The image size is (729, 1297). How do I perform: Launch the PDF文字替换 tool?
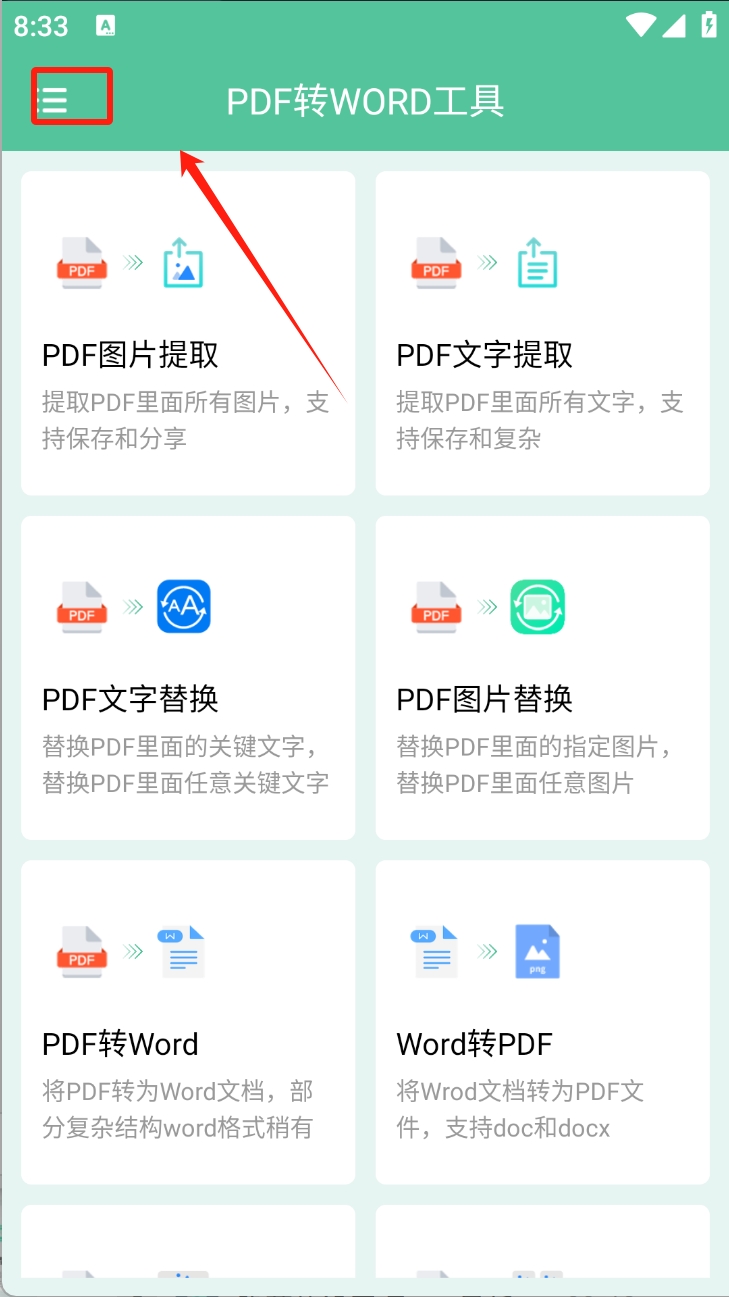[x=188, y=678]
